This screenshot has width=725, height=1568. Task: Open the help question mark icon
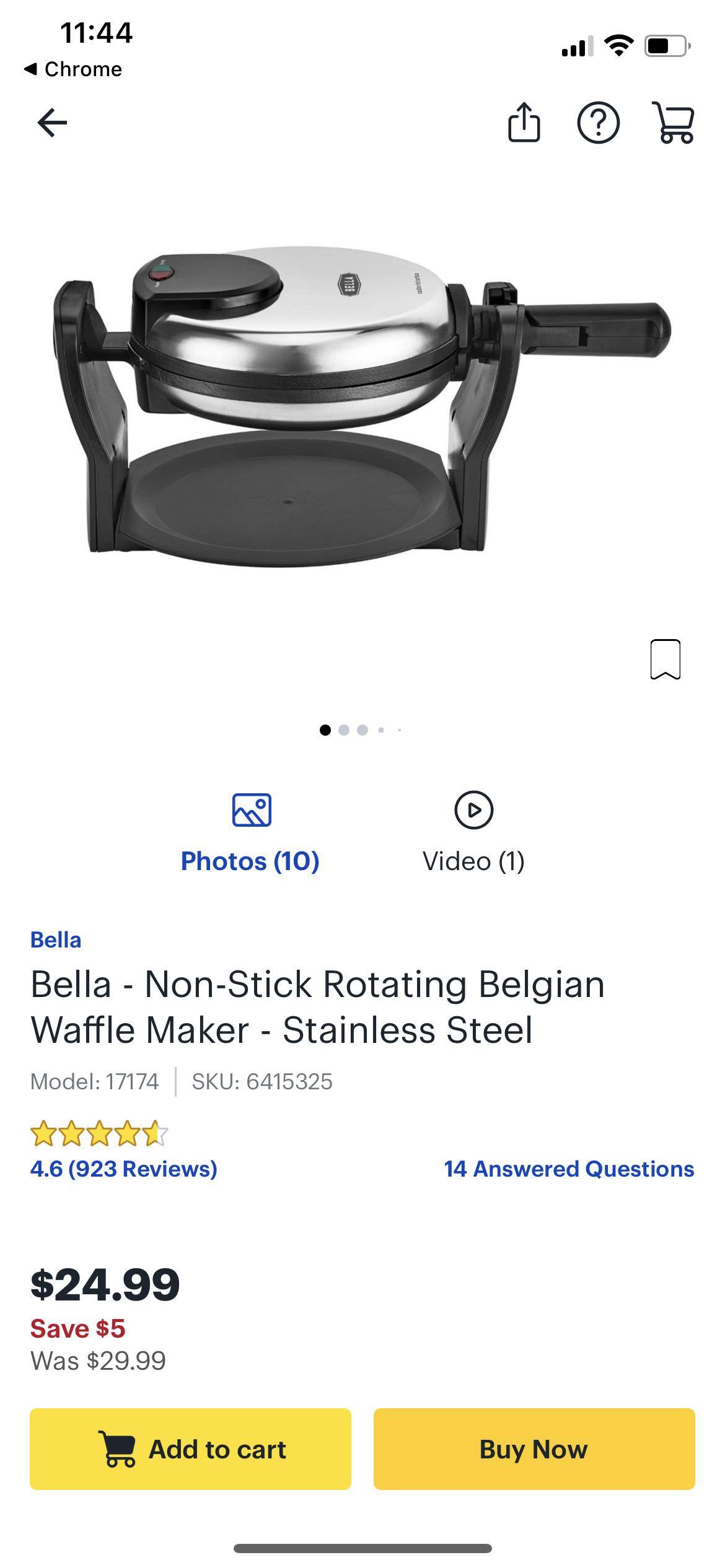coord(598,123)
